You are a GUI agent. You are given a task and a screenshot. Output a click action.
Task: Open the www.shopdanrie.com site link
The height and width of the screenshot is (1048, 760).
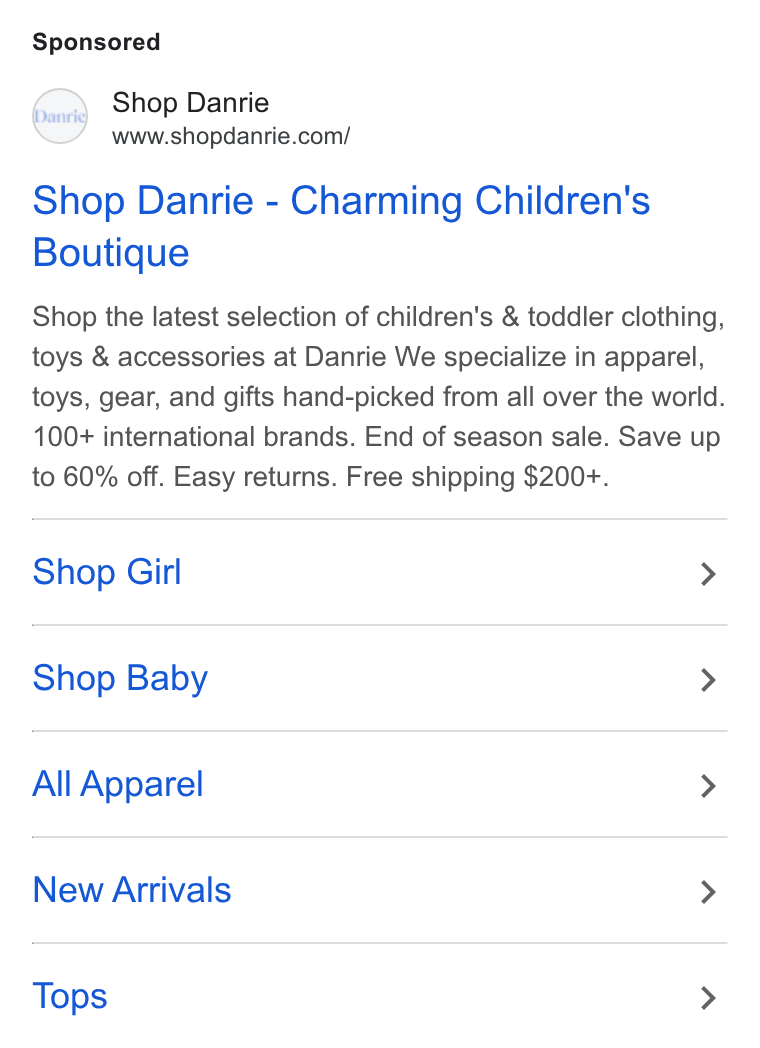coord(231,136)
